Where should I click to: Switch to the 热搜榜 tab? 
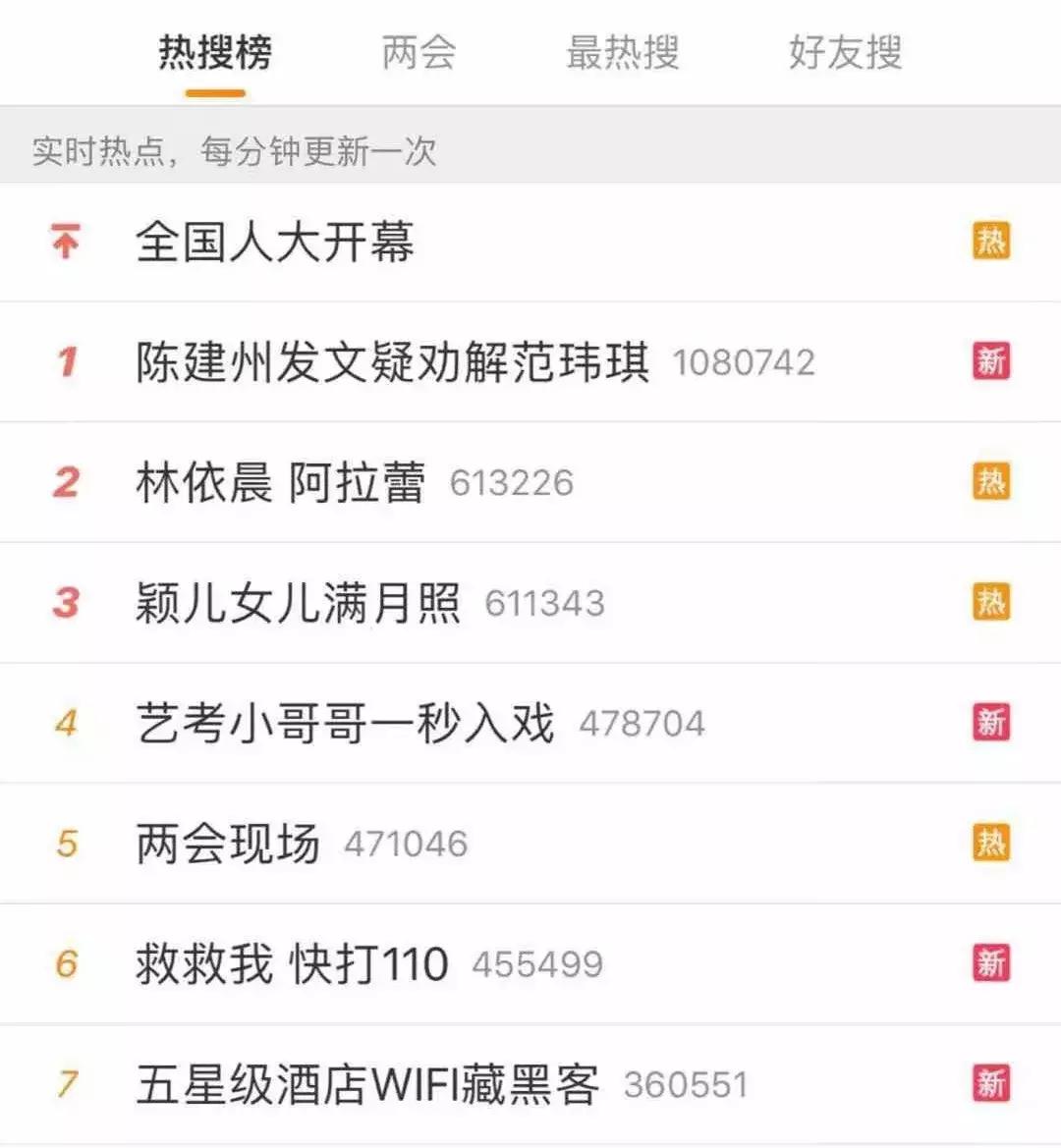coord(215,53)
